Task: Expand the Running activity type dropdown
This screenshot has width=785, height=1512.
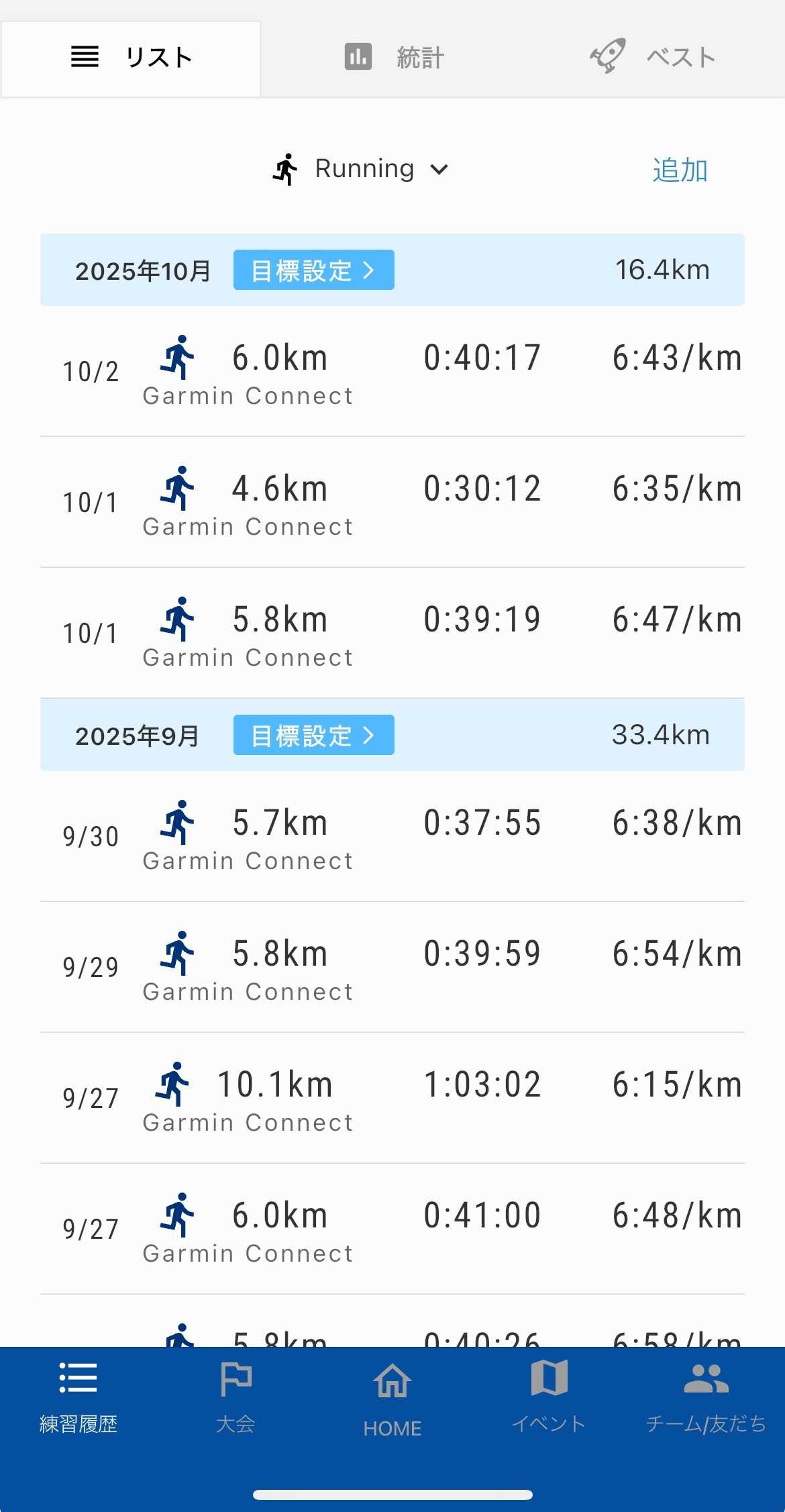Action: tap(361, 169)
